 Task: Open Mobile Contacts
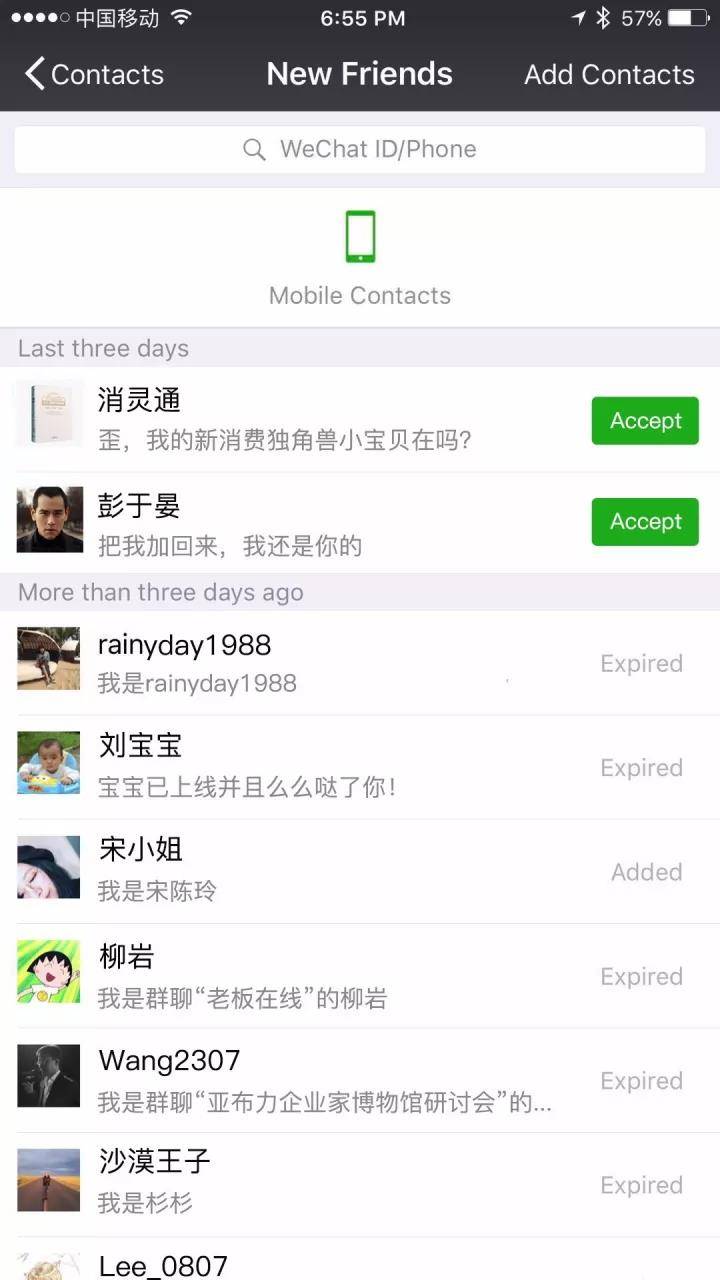tap(360, 258)
